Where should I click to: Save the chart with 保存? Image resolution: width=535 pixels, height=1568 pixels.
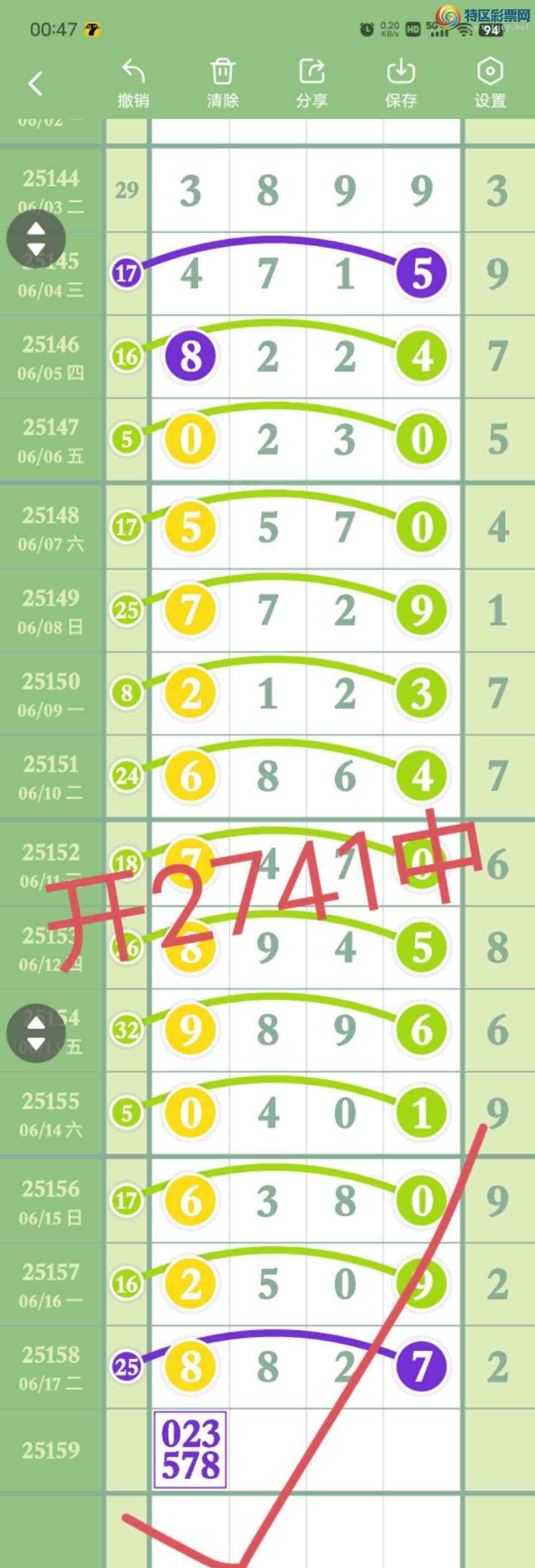click(x=400, y=83)
